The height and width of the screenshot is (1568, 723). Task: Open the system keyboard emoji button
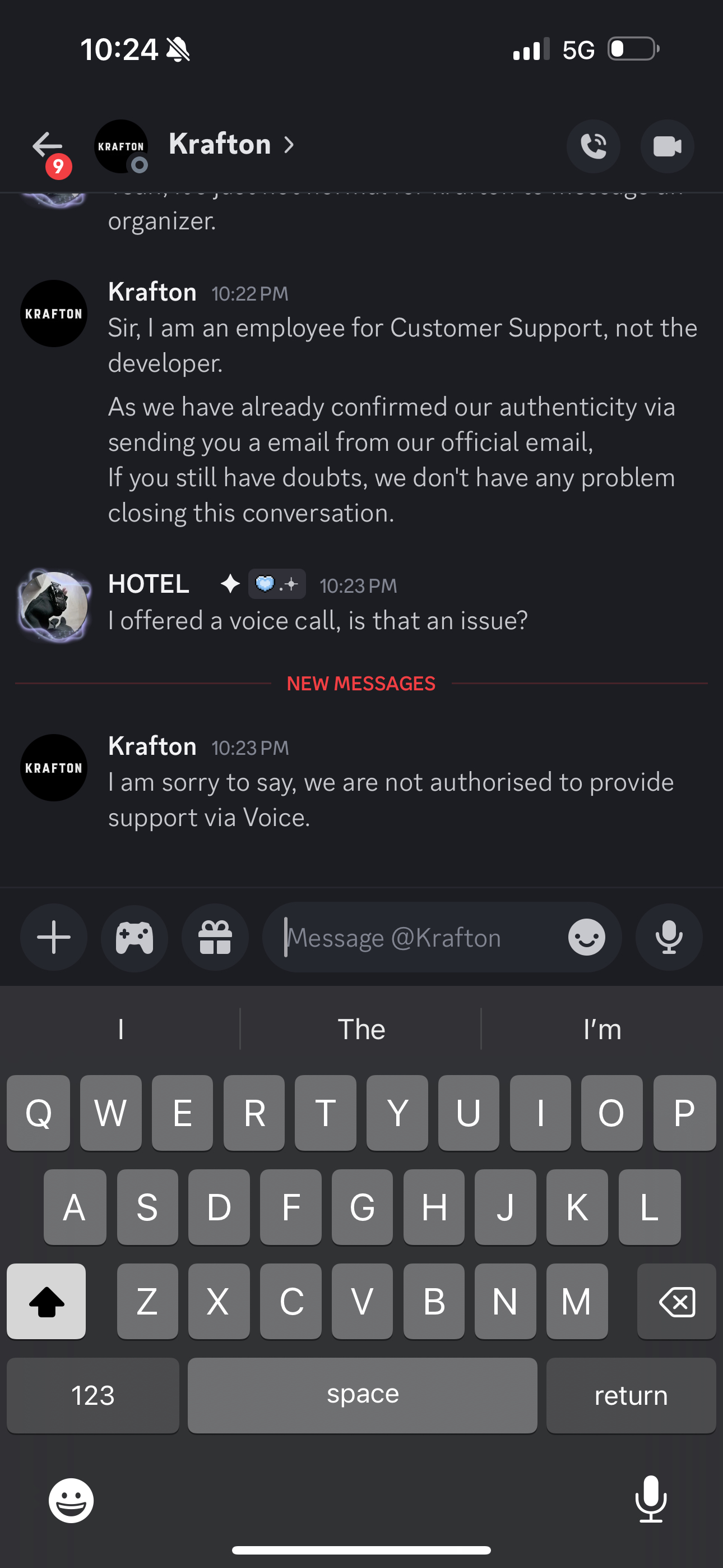tap(71, 1501)
